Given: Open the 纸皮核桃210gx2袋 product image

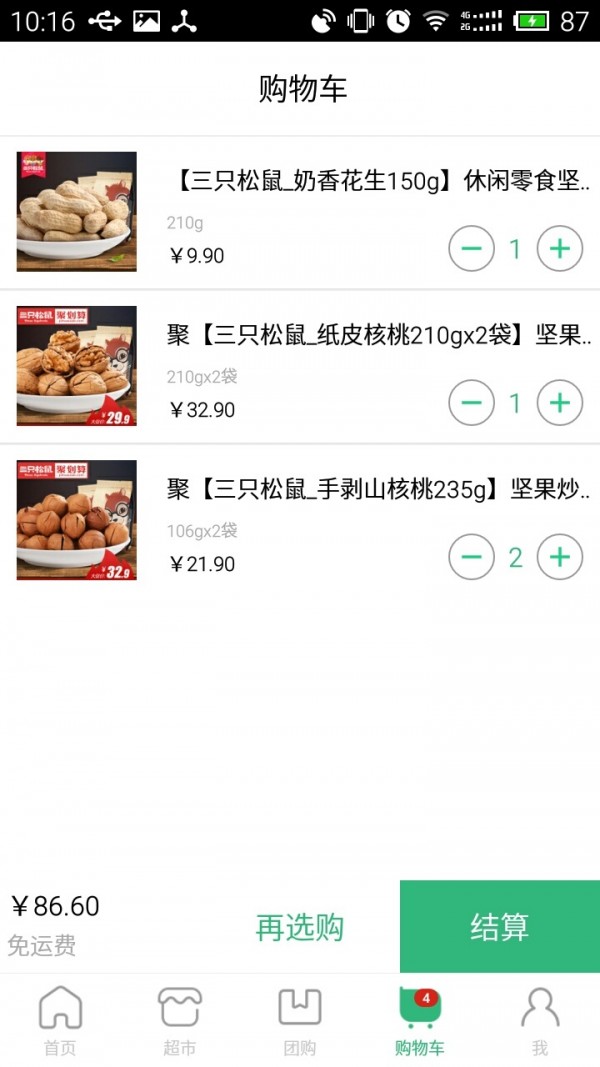Looking at the screenshot, I should tap(77, 366).
